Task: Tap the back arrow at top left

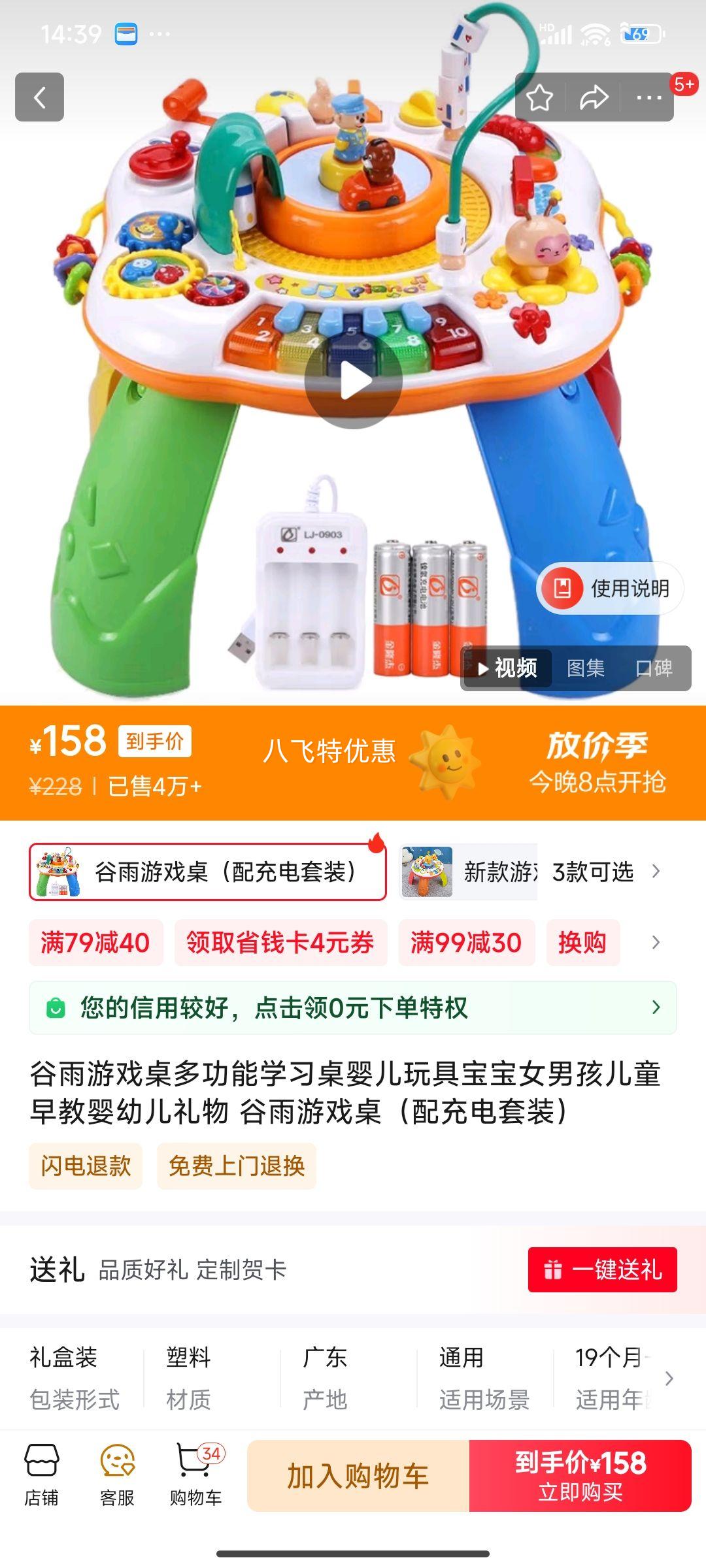Action: tap(39, 97)
